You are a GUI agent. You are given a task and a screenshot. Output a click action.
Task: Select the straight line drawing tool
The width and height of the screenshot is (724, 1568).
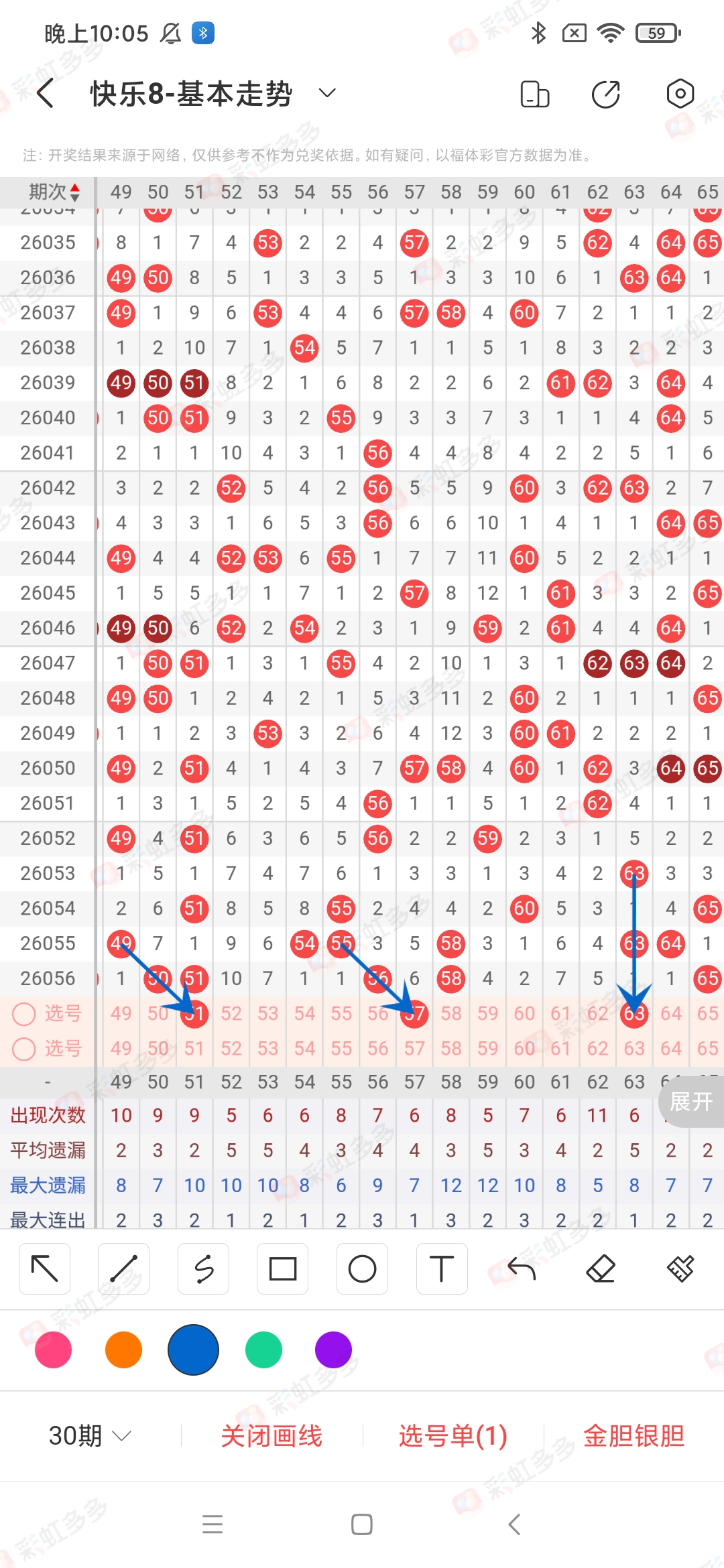click(x=124, y=1268)
